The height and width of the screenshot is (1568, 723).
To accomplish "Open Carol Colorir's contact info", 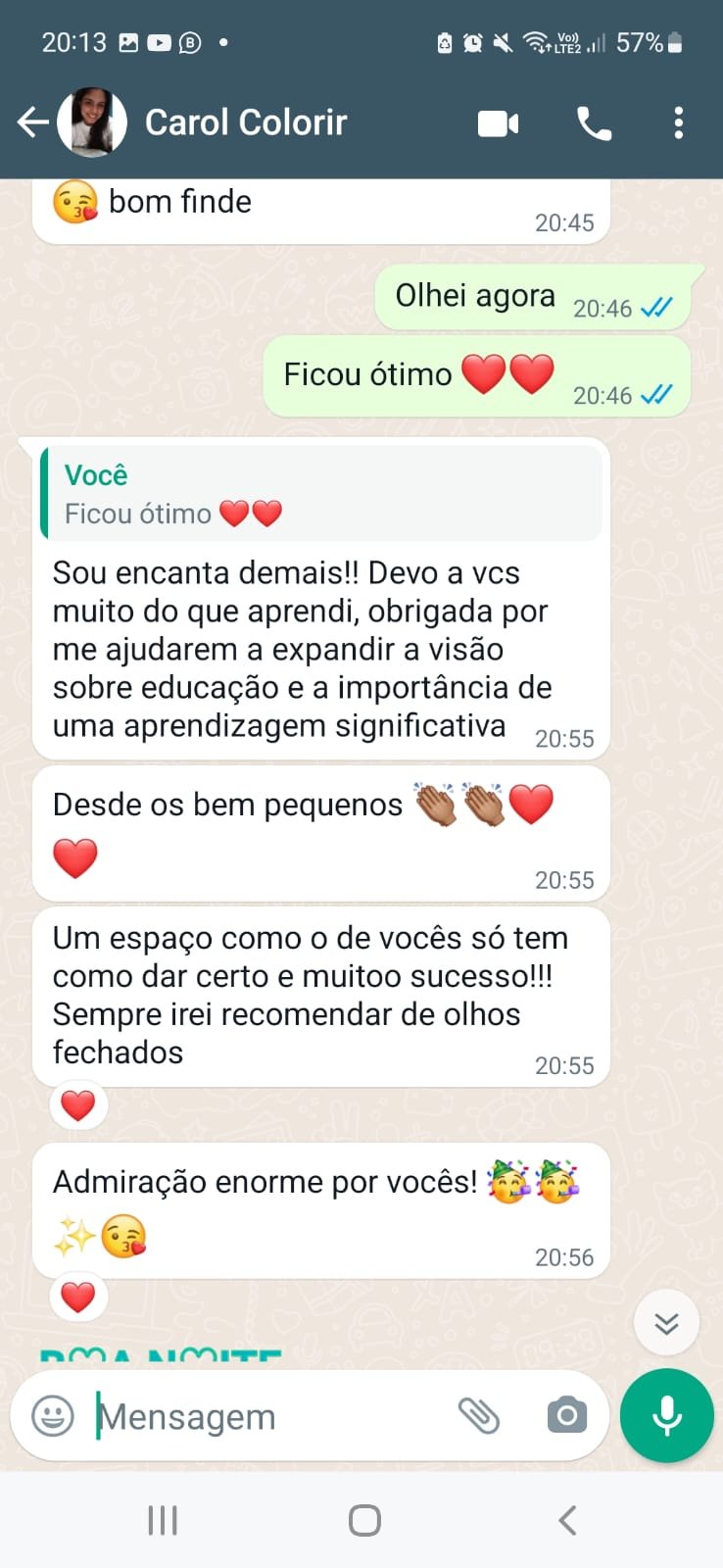I will [x=246, y=123].
